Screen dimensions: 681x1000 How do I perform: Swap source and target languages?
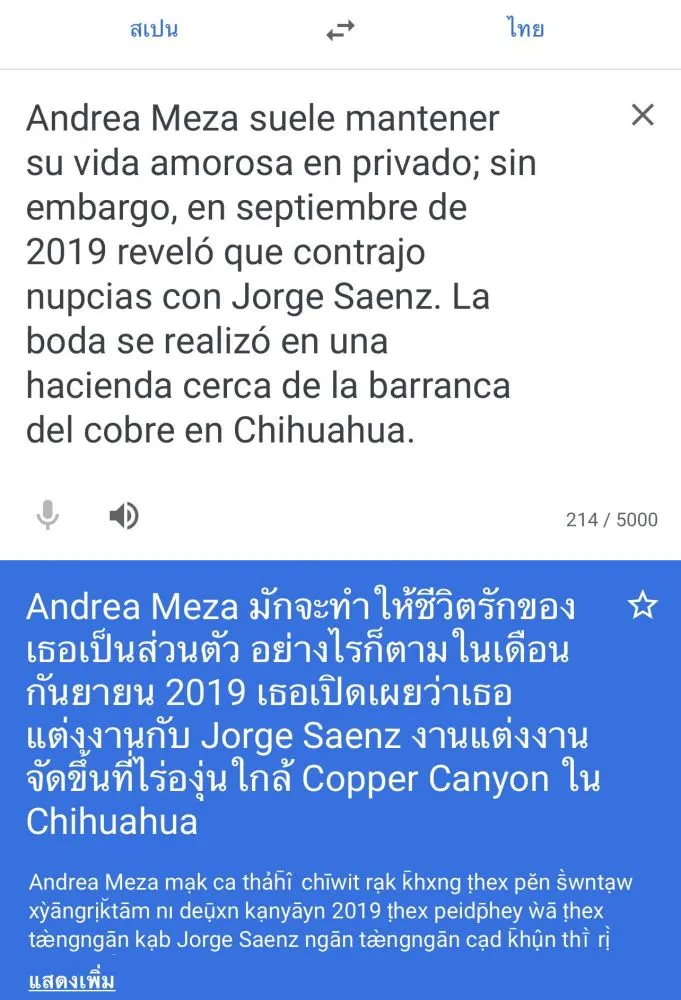tap(340, 31)
